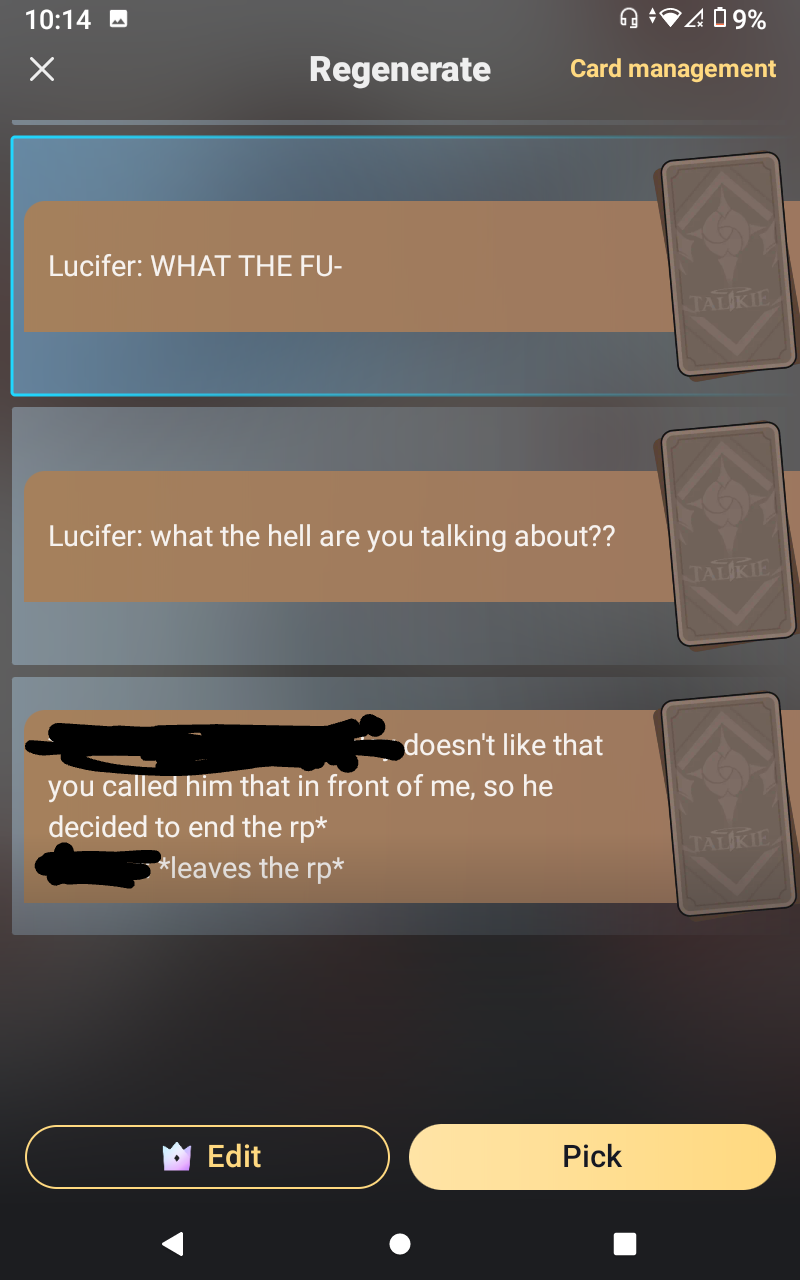Select the 'what the hell are you talking about??' response
800x1280 pixels.
(340, 536)
